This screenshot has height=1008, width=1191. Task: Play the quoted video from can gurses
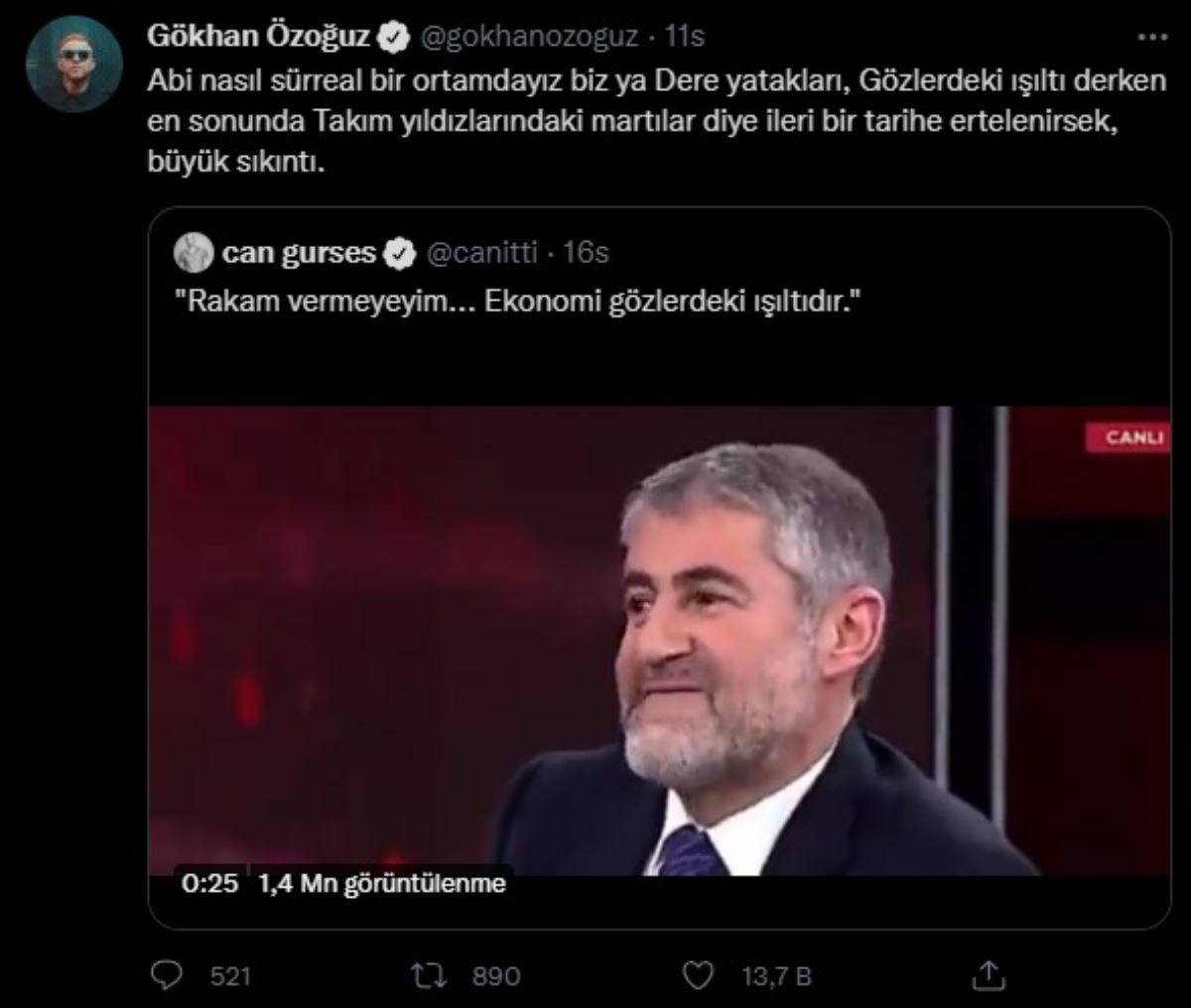tap(659, 640)
